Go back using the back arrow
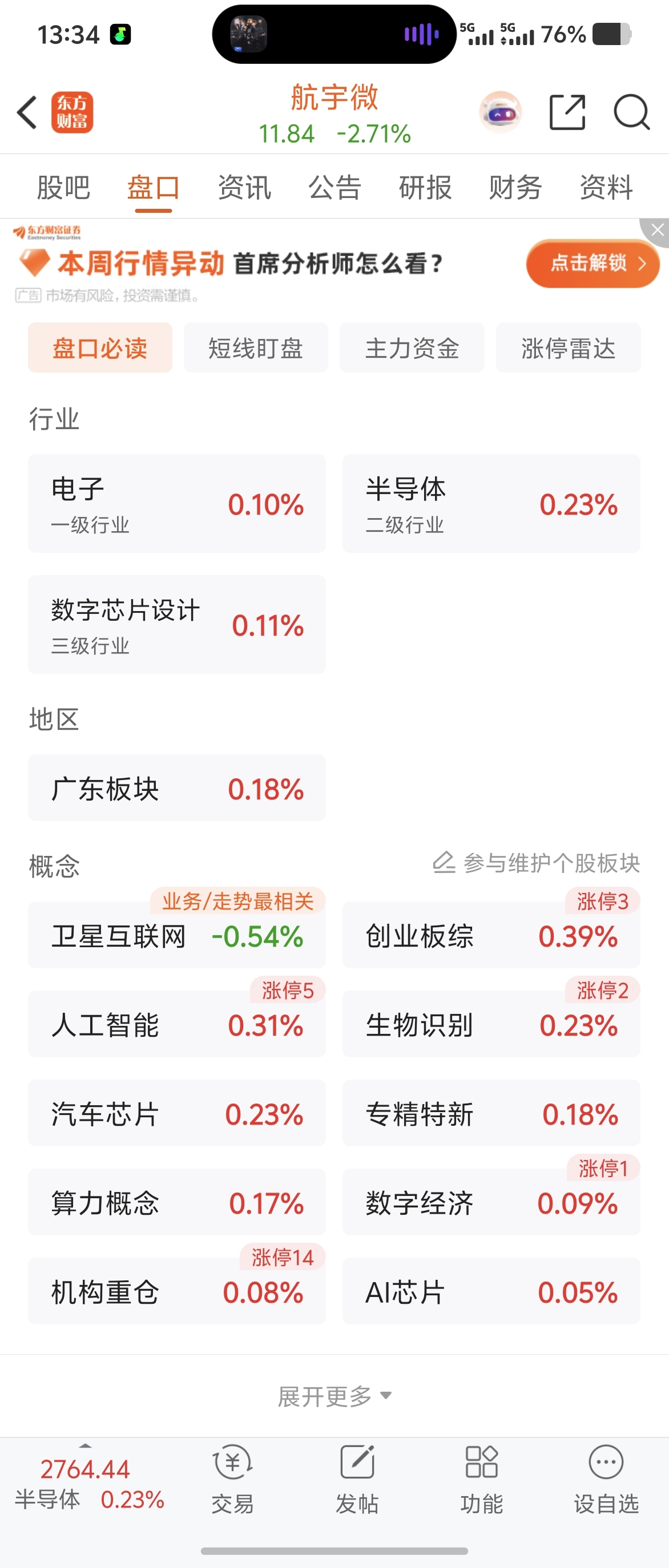The image size is (669, 1568). point(27,112)
